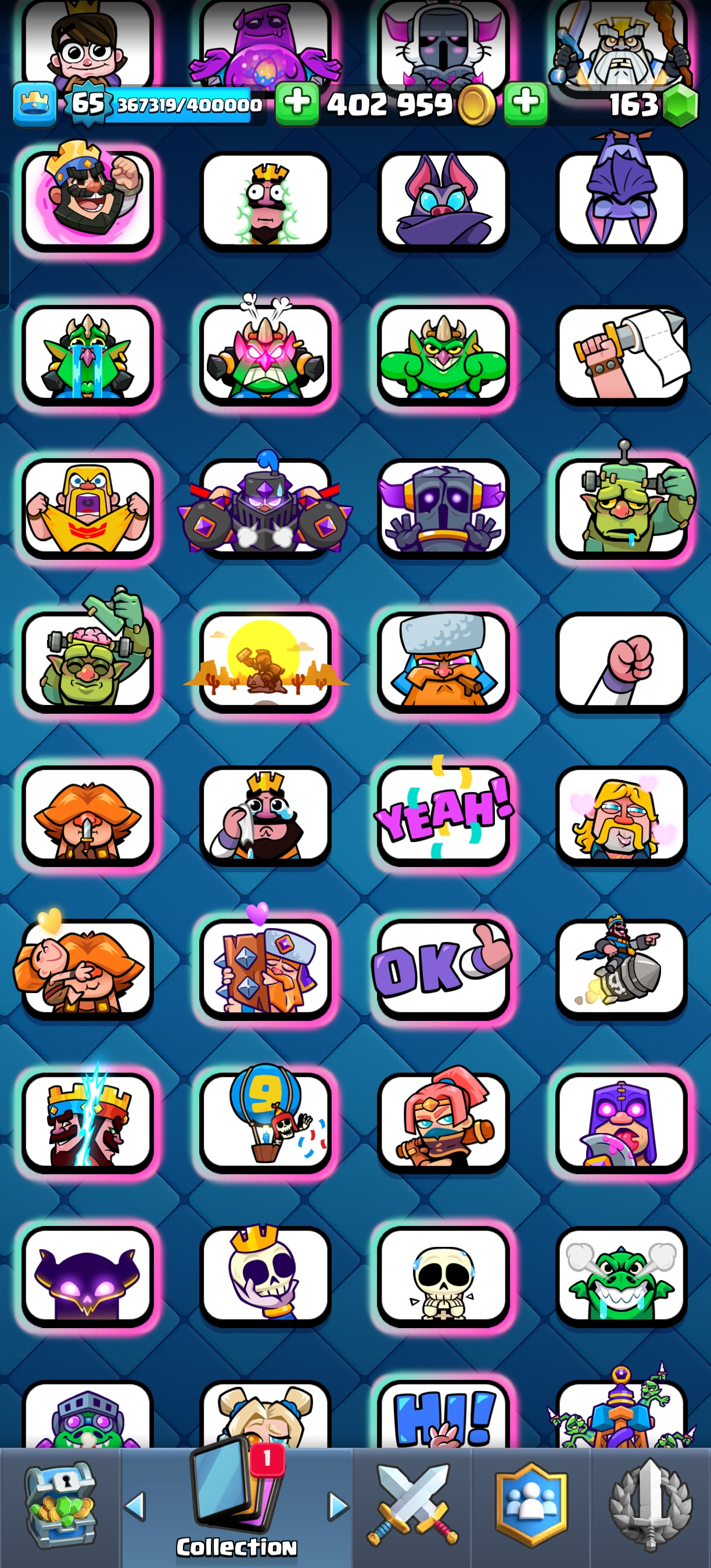Go to next collection section arrow
The image size is (711, 1568).
[x=338, y=1506]
